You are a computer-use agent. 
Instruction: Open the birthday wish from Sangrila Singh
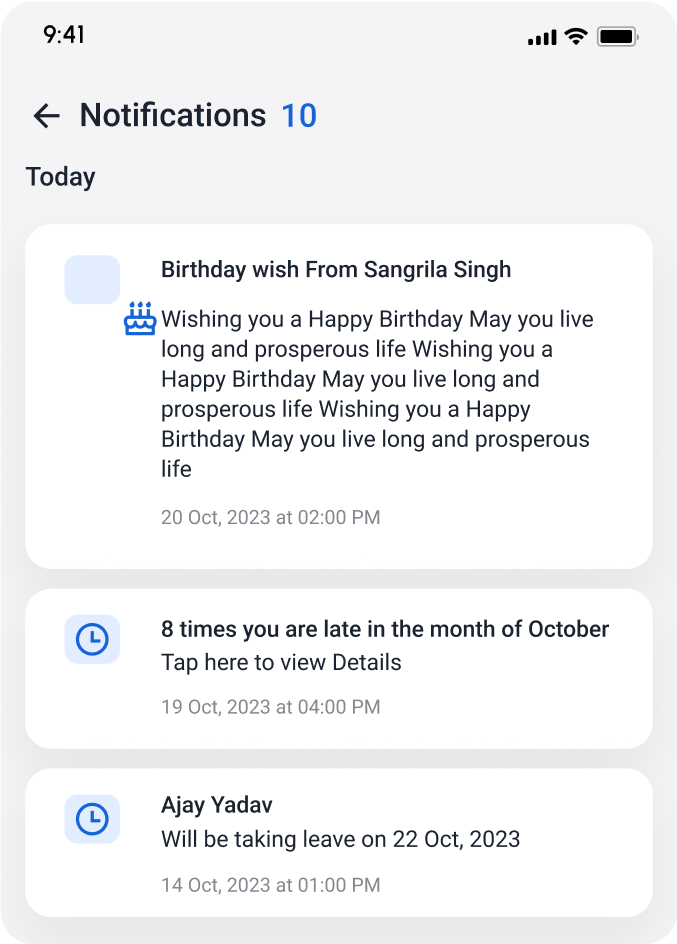click(x=338, y=395)
